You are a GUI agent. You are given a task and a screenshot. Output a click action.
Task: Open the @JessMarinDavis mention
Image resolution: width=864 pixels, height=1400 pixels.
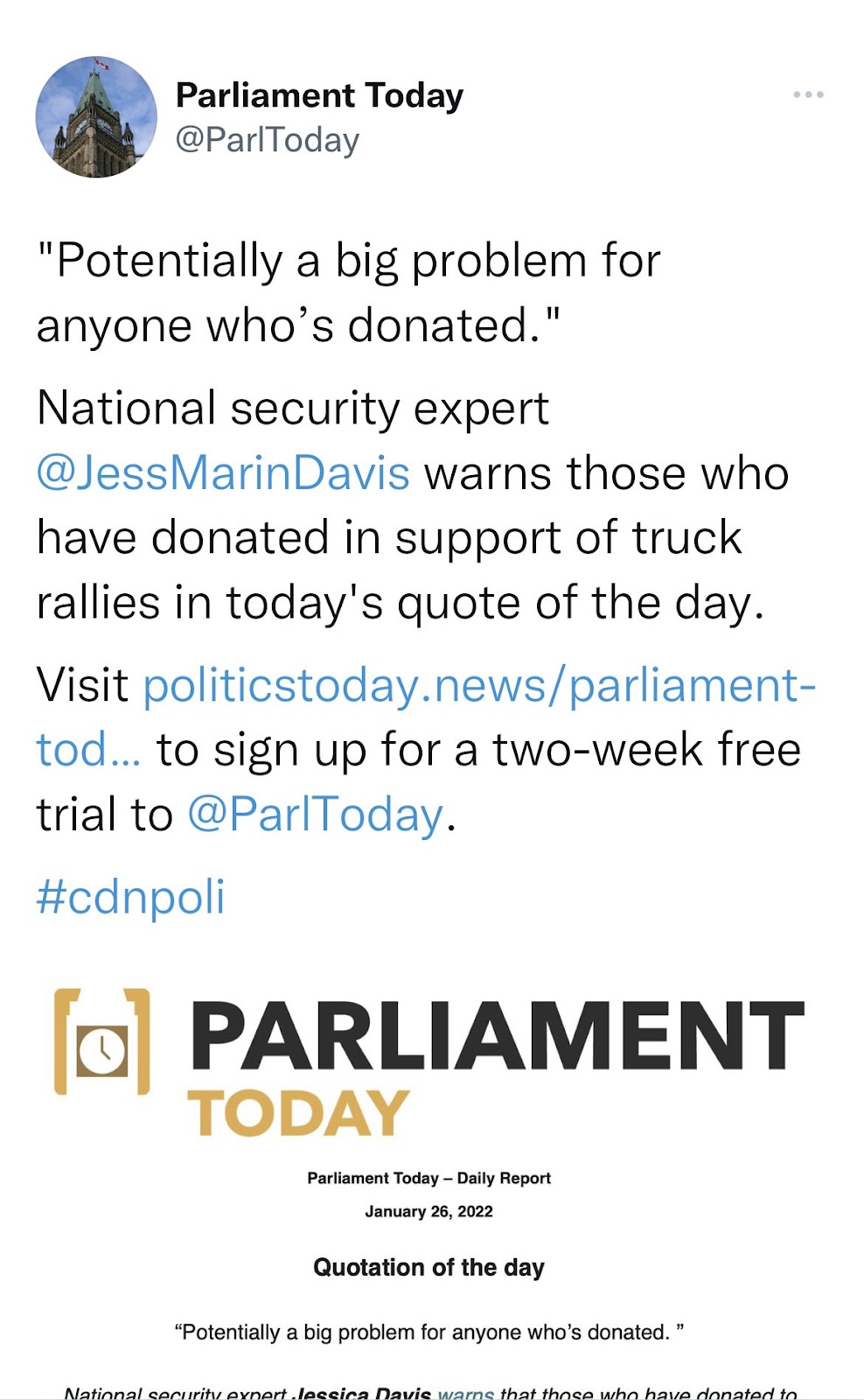[x=223, y=473]
